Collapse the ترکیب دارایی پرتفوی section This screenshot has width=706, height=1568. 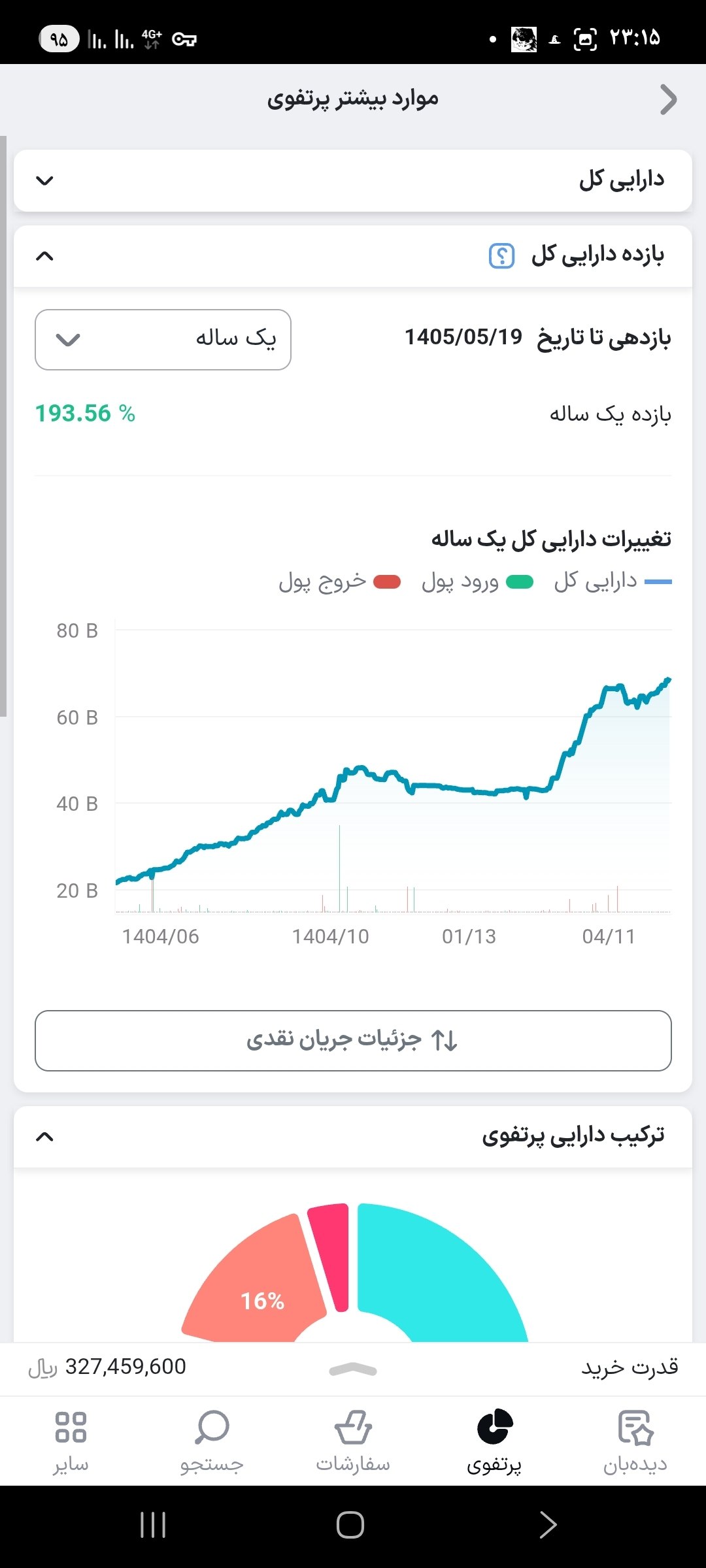pyautogui.click(x=353, y=1137)
